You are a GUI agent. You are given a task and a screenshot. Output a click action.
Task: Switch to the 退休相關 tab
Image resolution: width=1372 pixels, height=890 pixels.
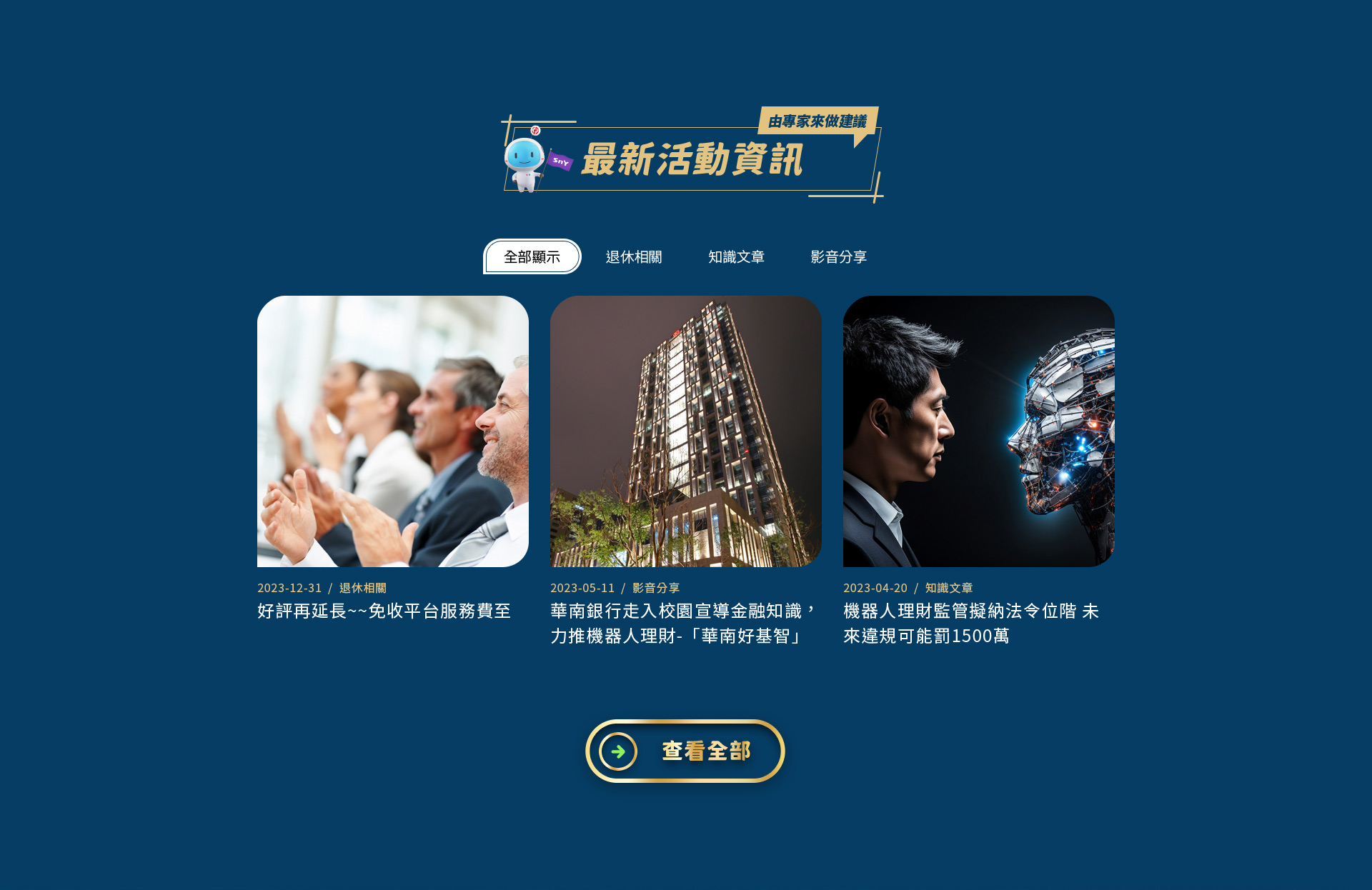tap(634, 256)
